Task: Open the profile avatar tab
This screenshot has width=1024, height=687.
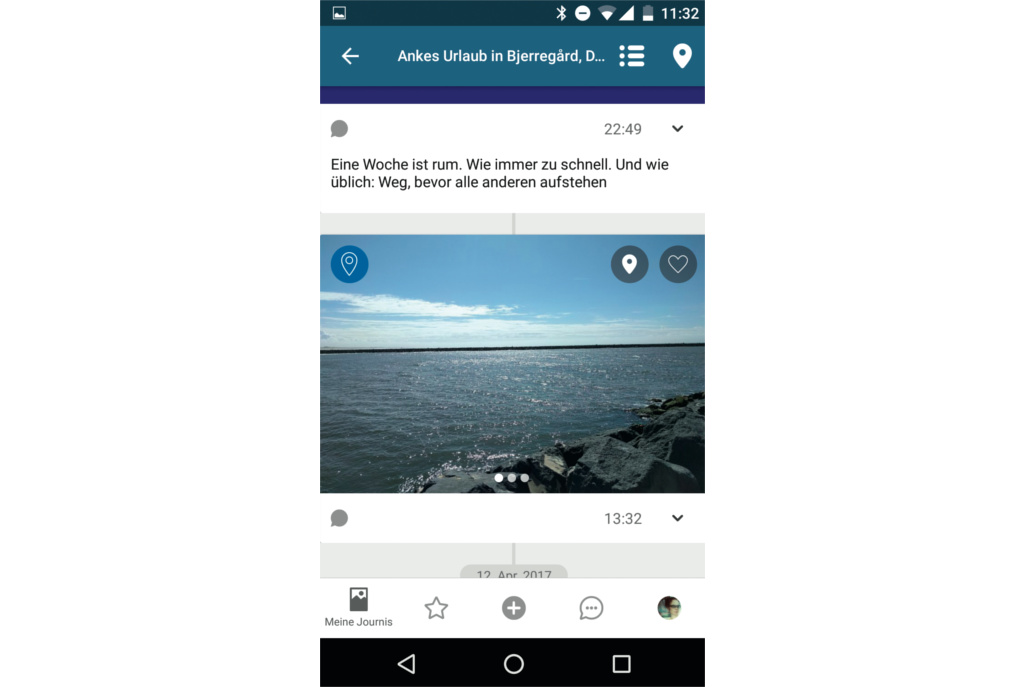Action: [x=669, y=608]
